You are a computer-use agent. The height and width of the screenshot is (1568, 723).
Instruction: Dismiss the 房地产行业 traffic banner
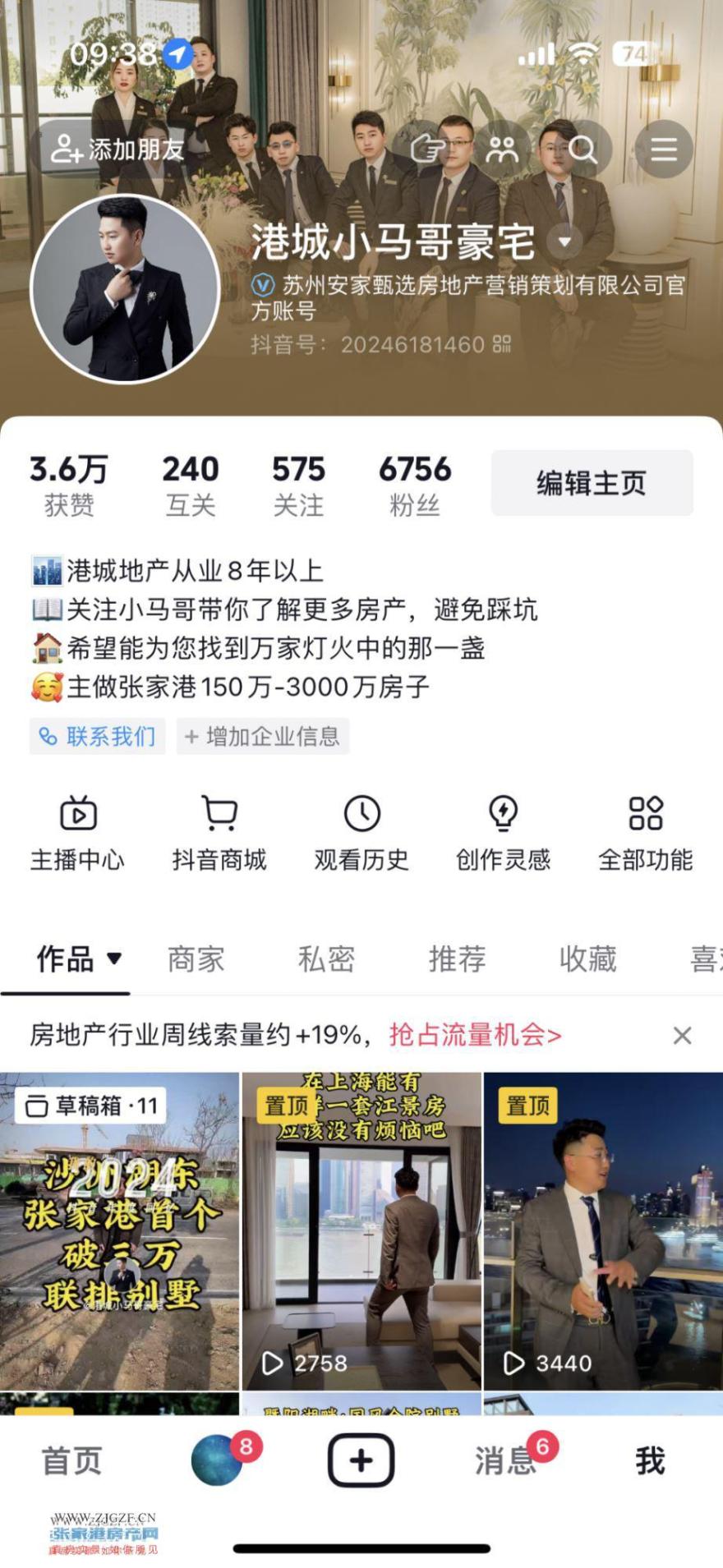point(682,1035)
